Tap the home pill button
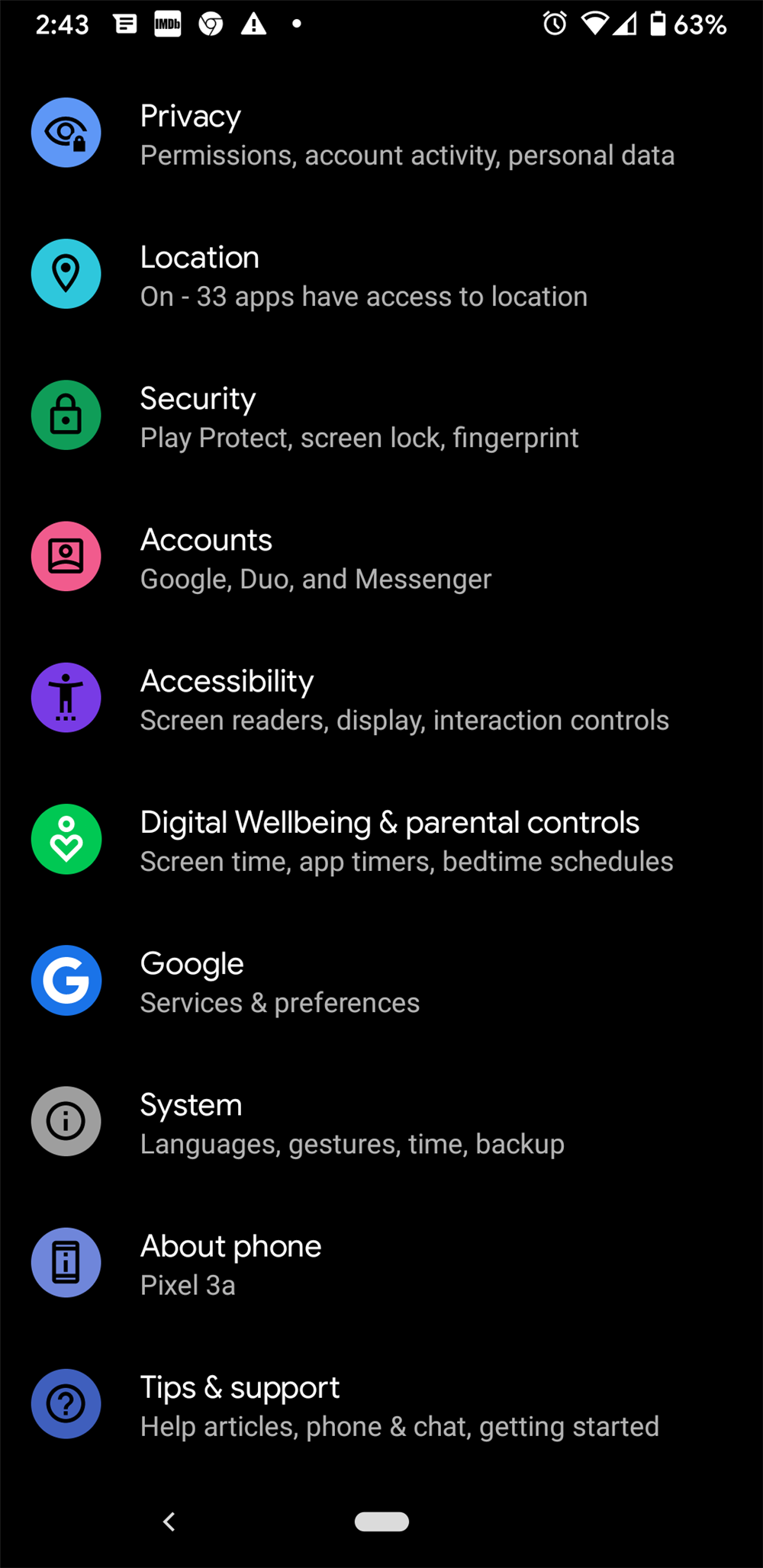The width and height of the screenshot is (763, 1568). [x=381, y=1521]
